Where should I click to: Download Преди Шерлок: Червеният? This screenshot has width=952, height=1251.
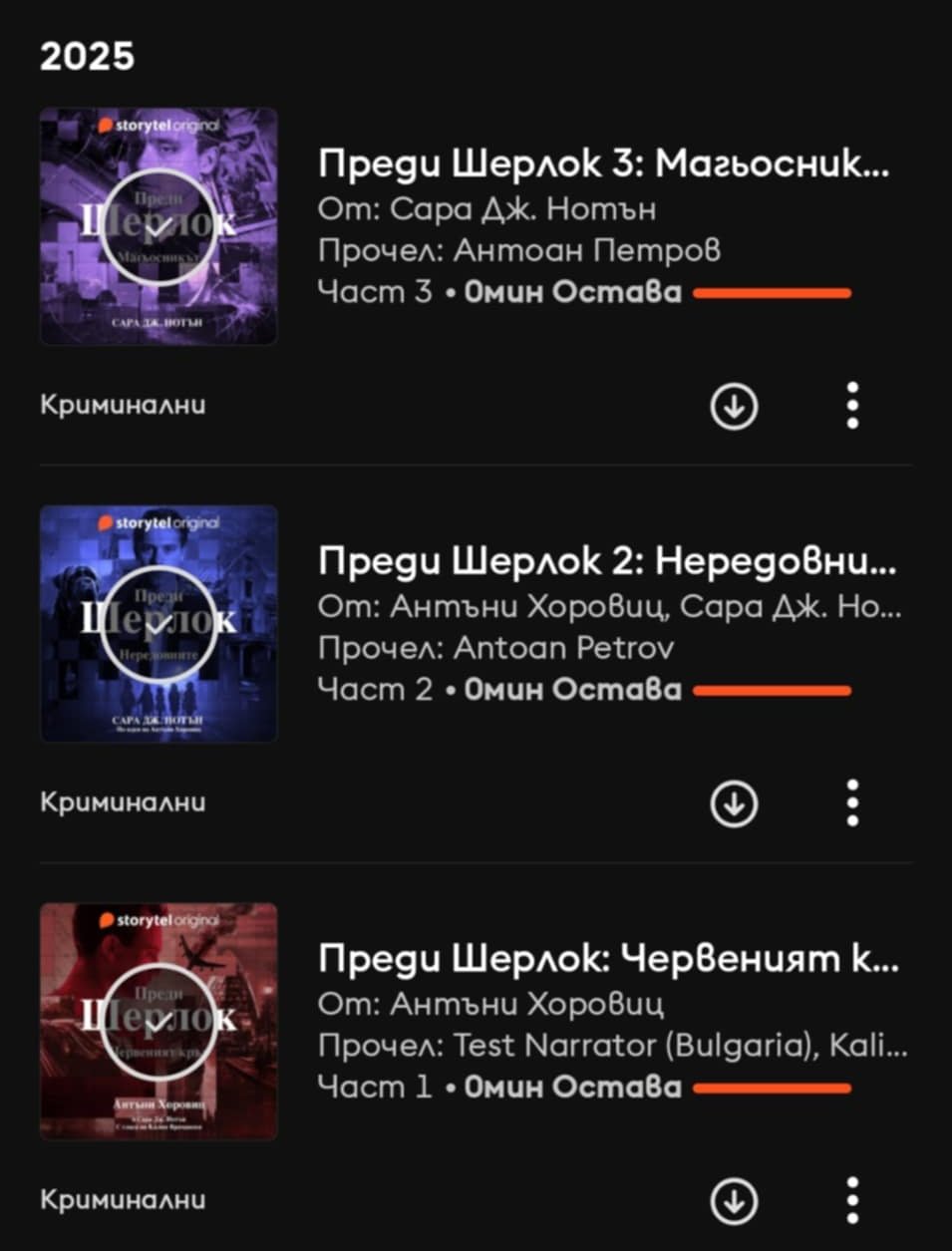coord(735,1201)
